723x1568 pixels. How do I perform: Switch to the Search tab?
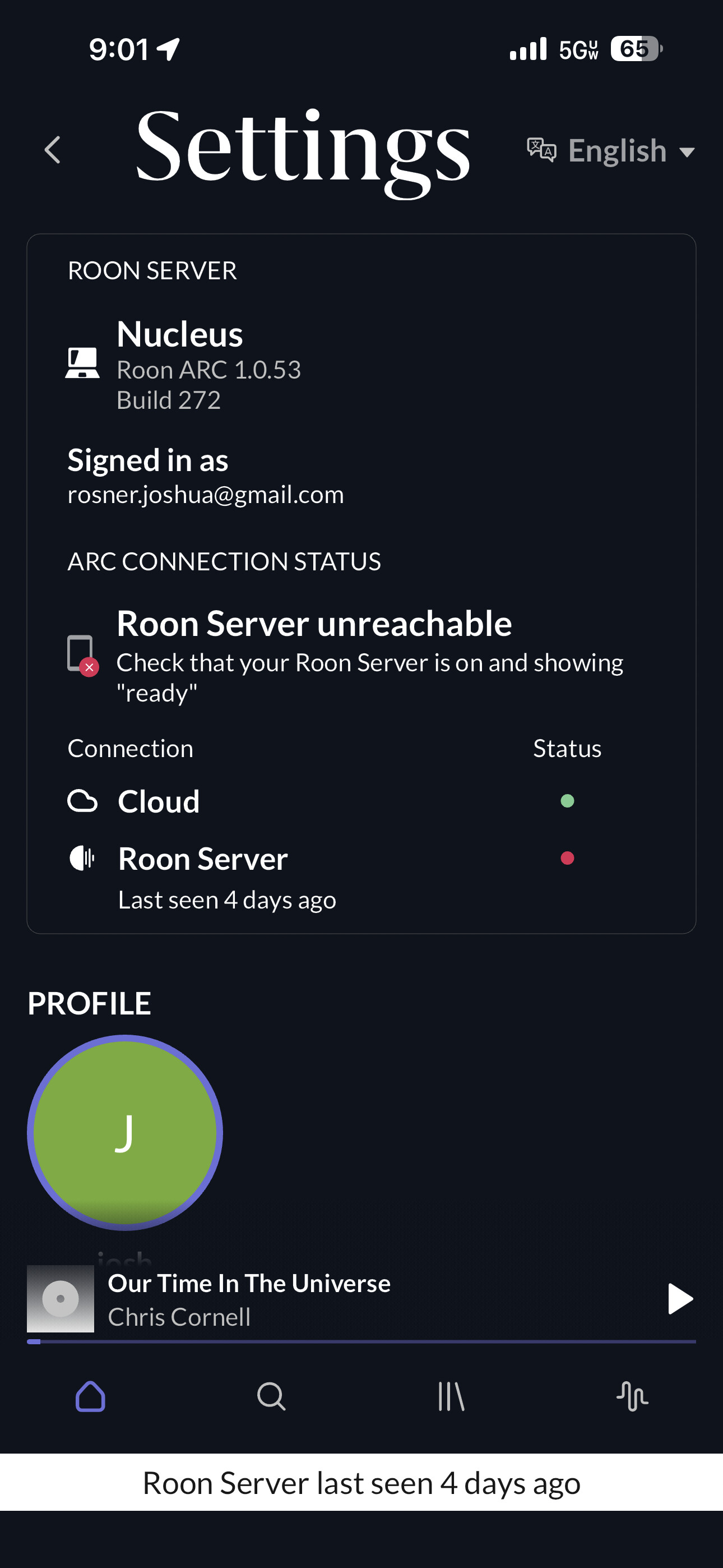[x=271, y=1396]
